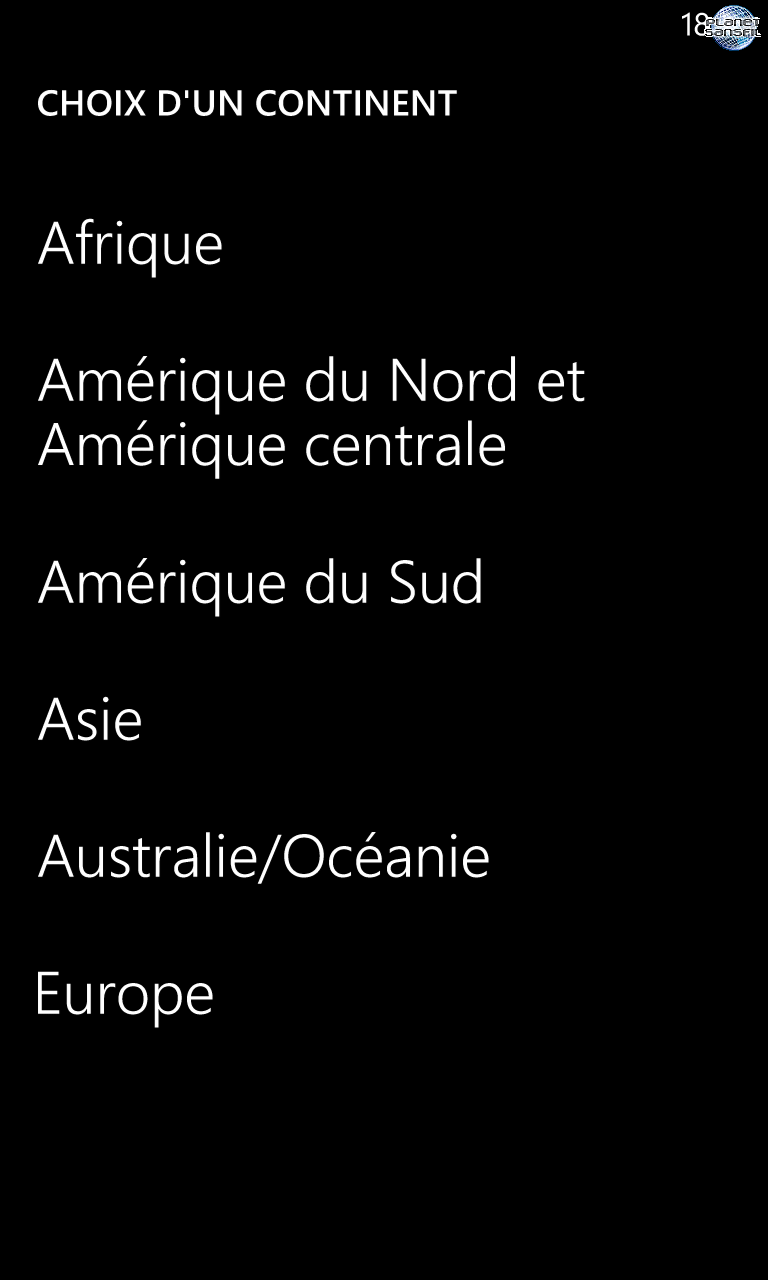Viewport: 768px width, 1280px height.
Task: Choose Amérique du Nord et Amérique centrale
Action: point(311,412)
